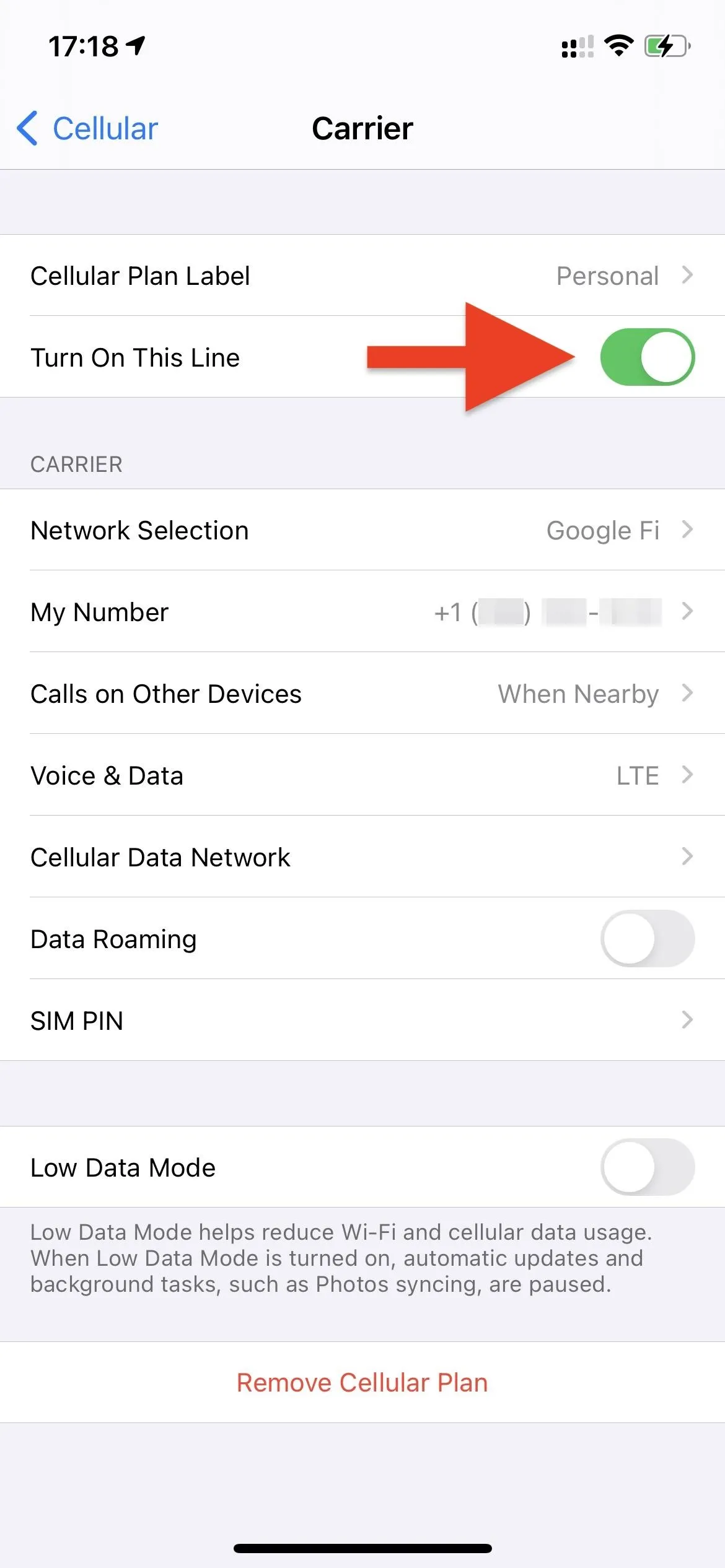
Task: Open My Number row
Action: 362,612
